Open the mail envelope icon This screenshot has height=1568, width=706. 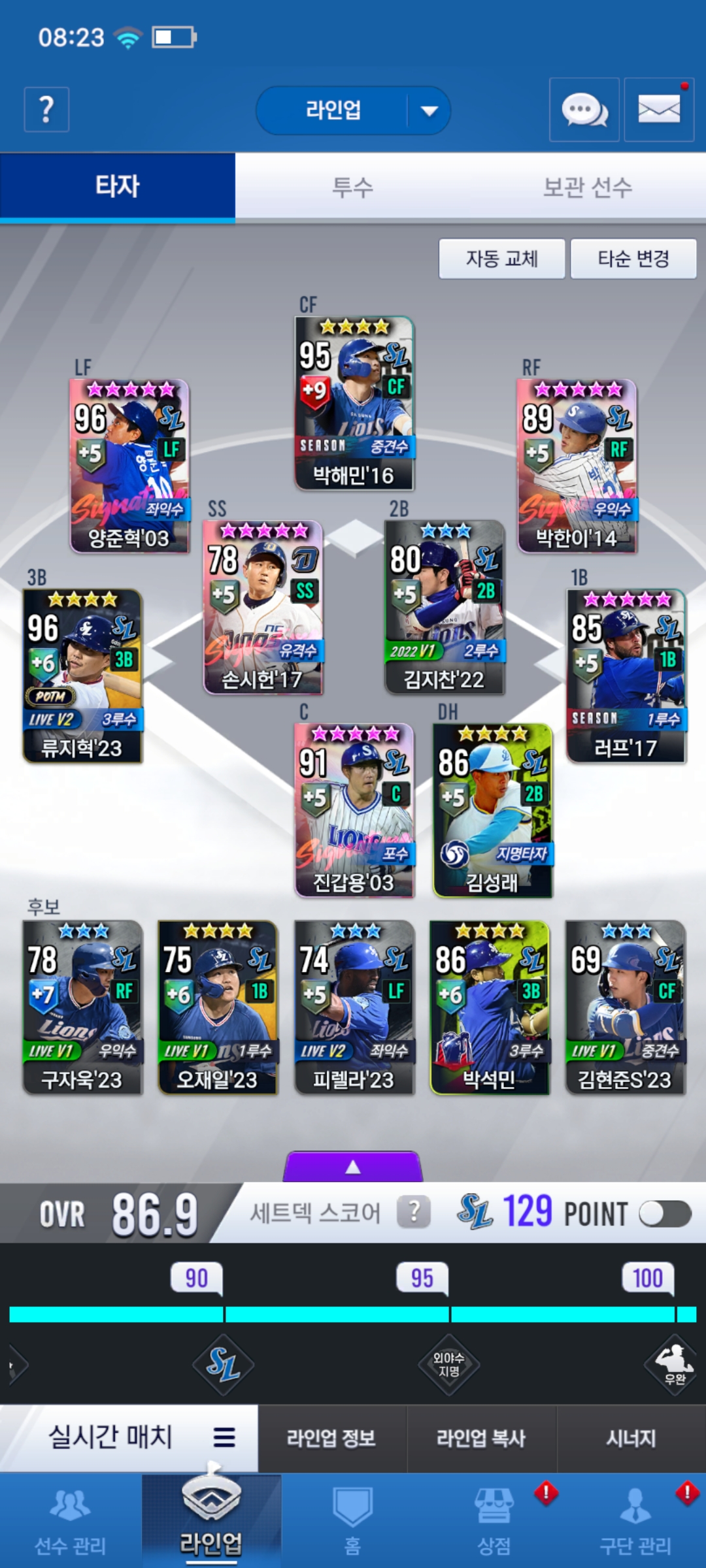point(659,110)
